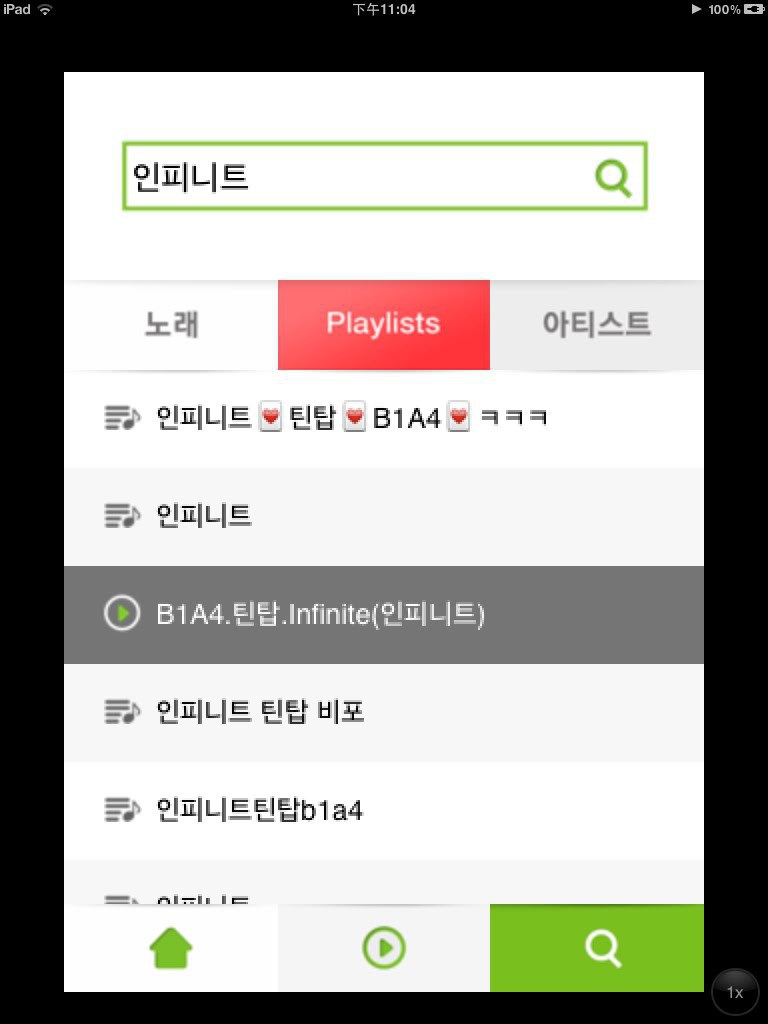This screenshot has width=768, height=1024.
Task: Open the playlist 인피니트틴탑b1a4
Action: click(x=384, y=810)
